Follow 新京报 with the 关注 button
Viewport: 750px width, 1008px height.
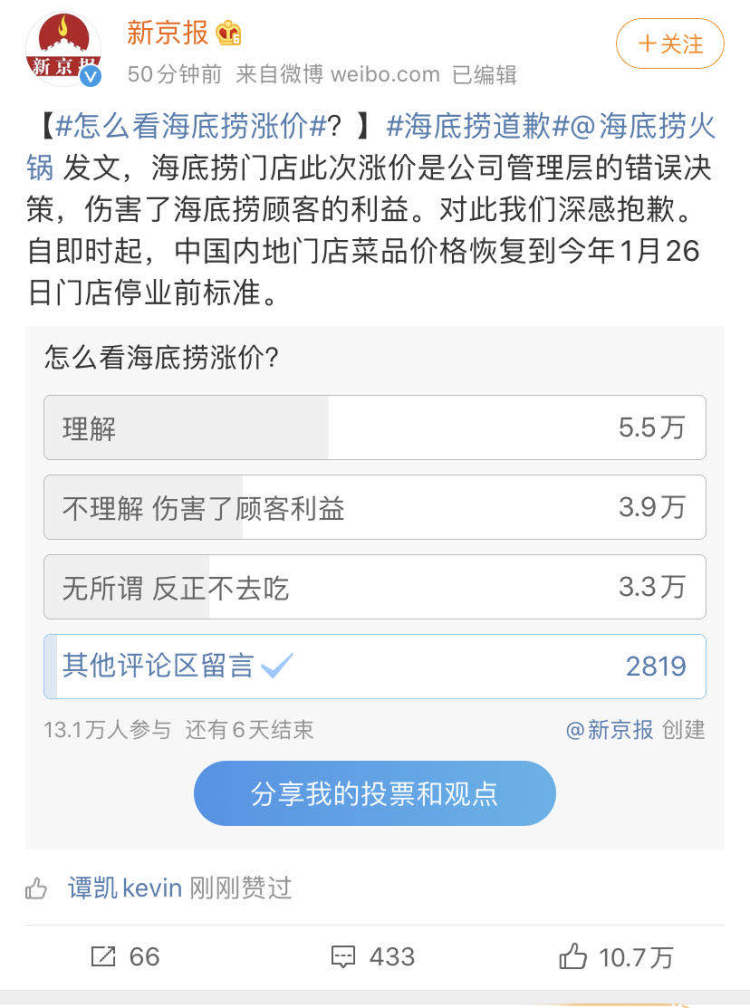(x=669, y=44)
